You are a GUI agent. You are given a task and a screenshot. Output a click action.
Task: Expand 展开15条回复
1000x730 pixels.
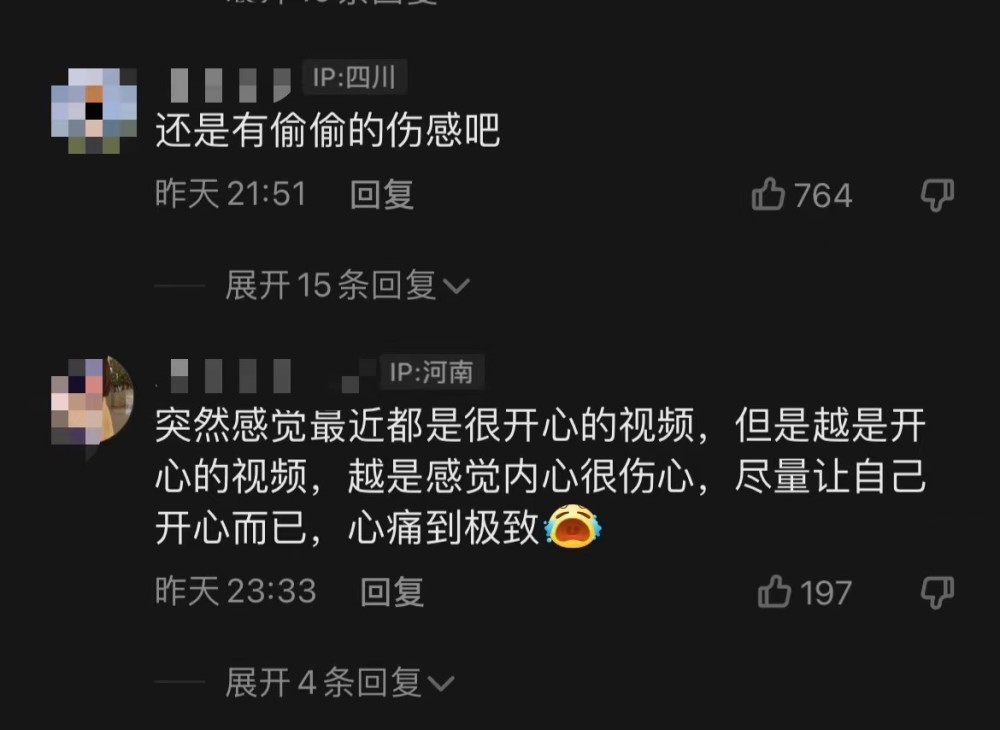(x=346, y=286)
